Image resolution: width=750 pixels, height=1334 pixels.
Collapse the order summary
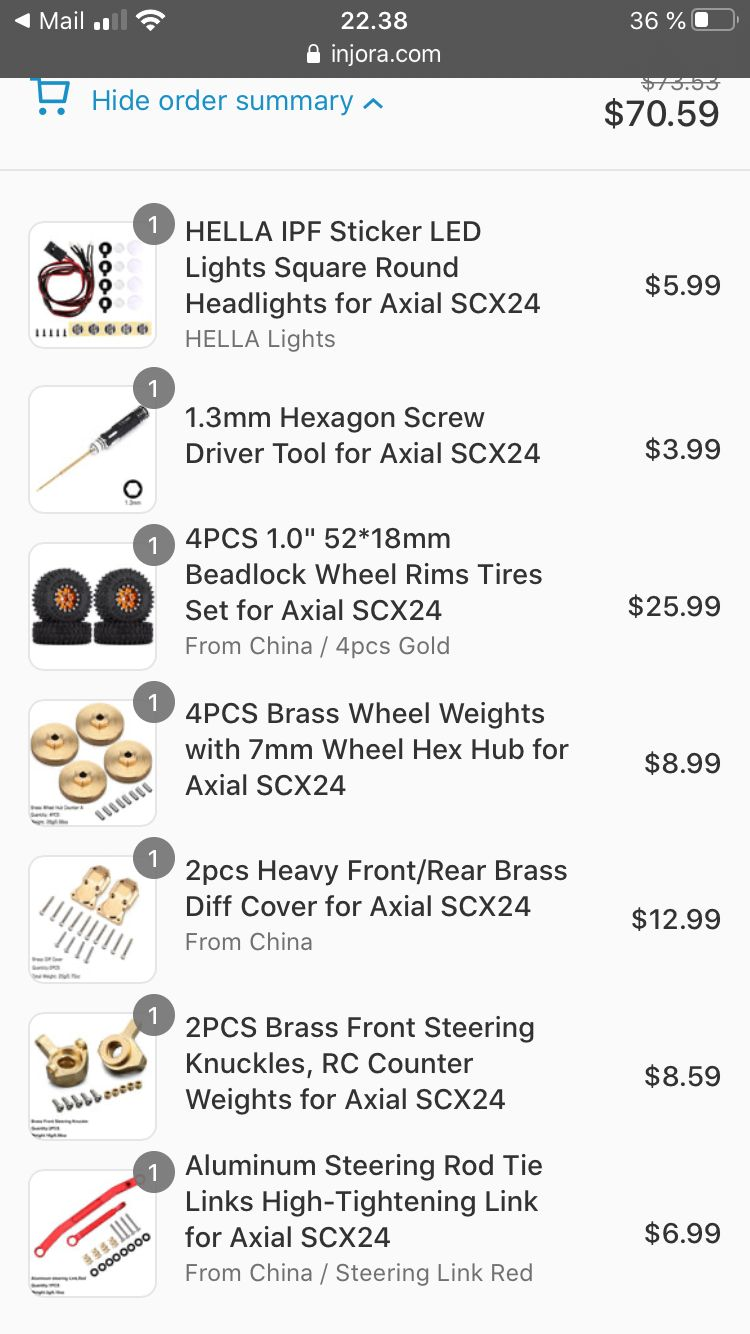(x=237, y=101)
